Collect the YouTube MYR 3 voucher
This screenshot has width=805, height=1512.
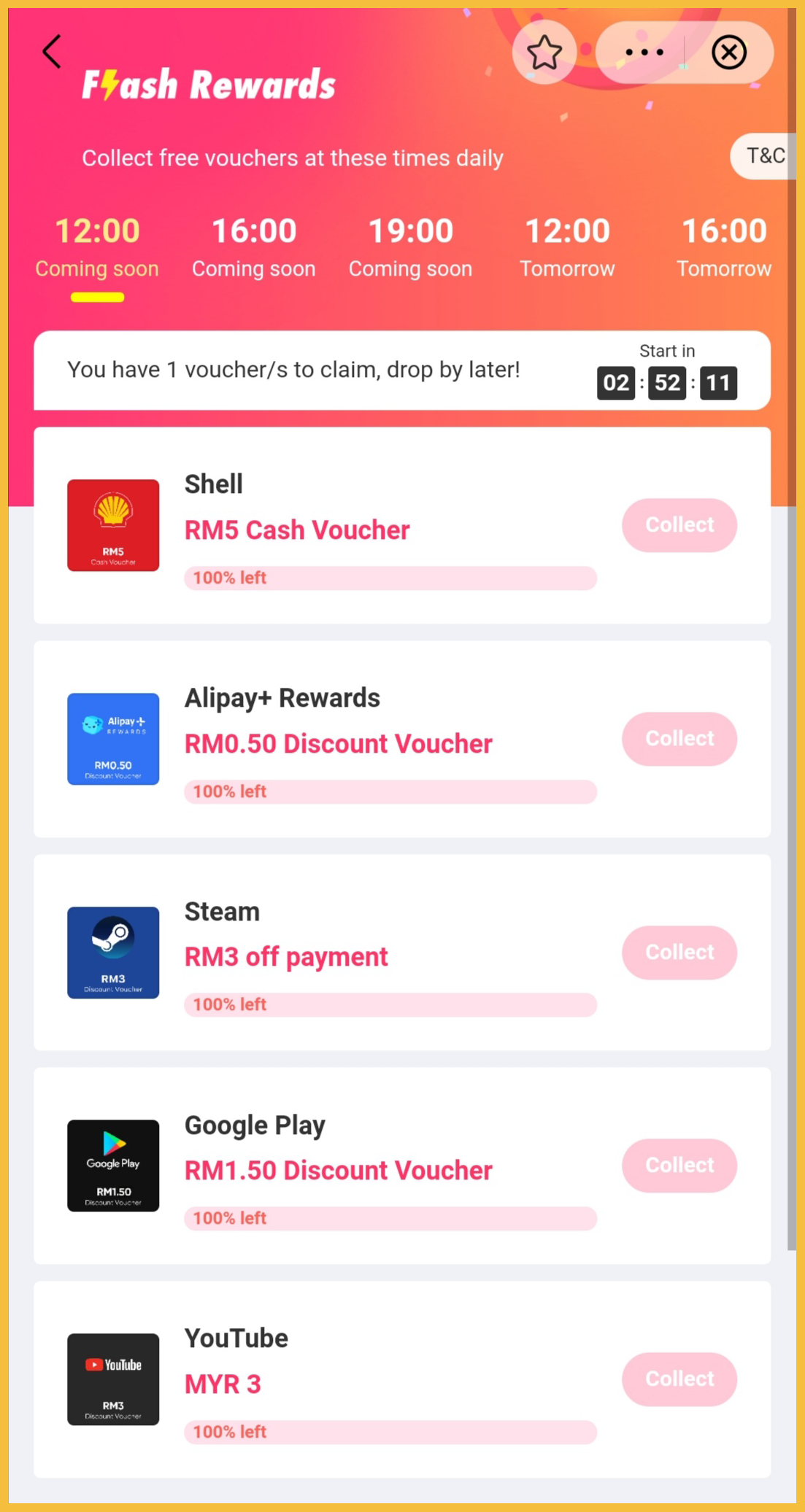coord(679,1379)
